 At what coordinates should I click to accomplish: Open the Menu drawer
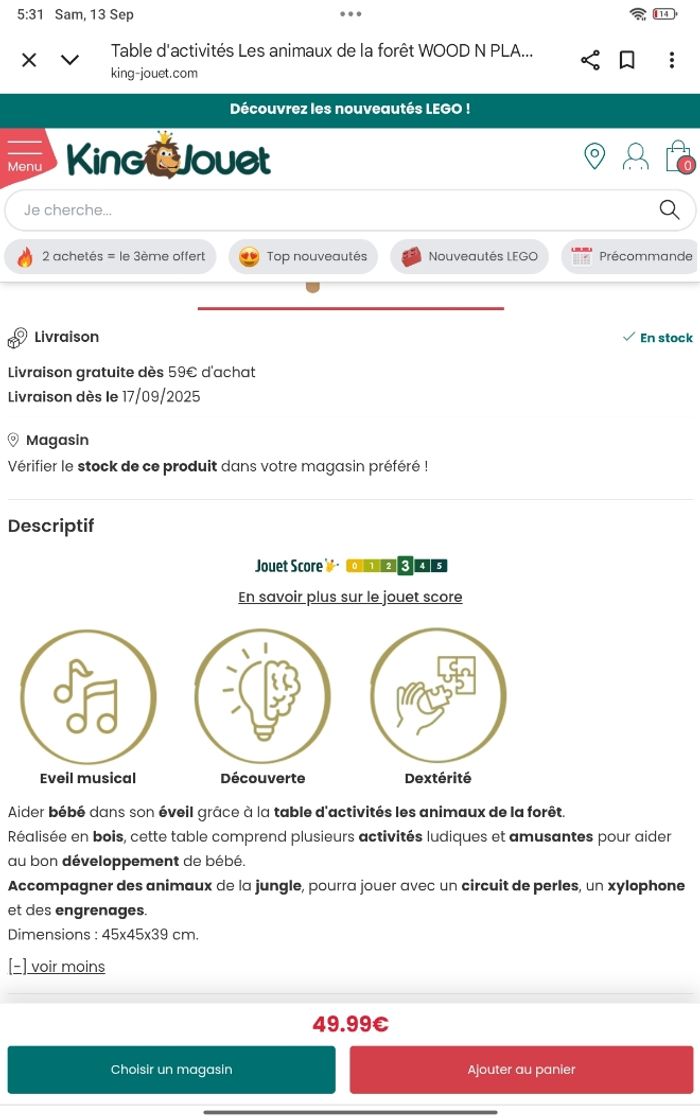click(24, 157)
